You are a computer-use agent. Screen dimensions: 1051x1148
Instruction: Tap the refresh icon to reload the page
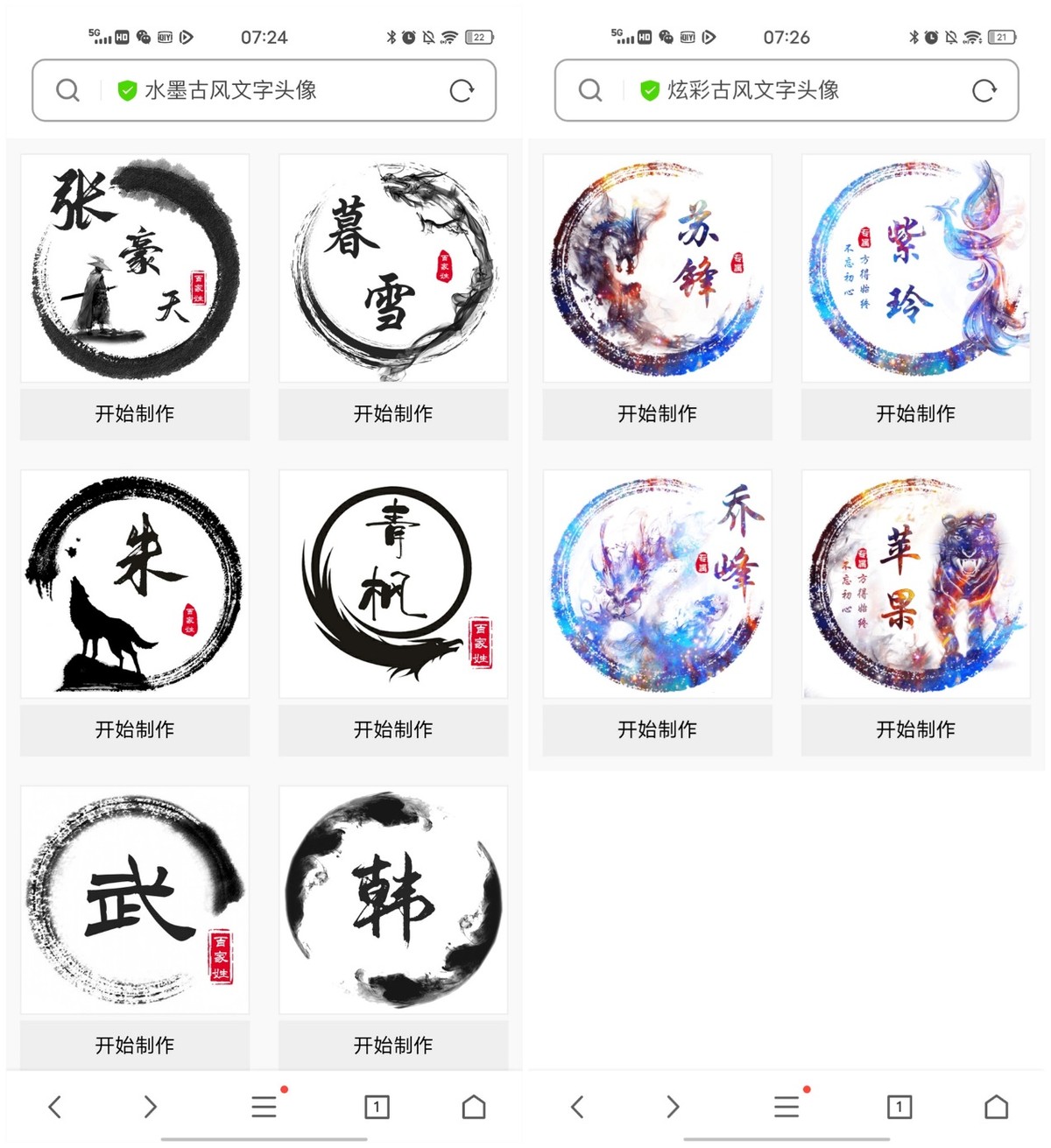462,90
